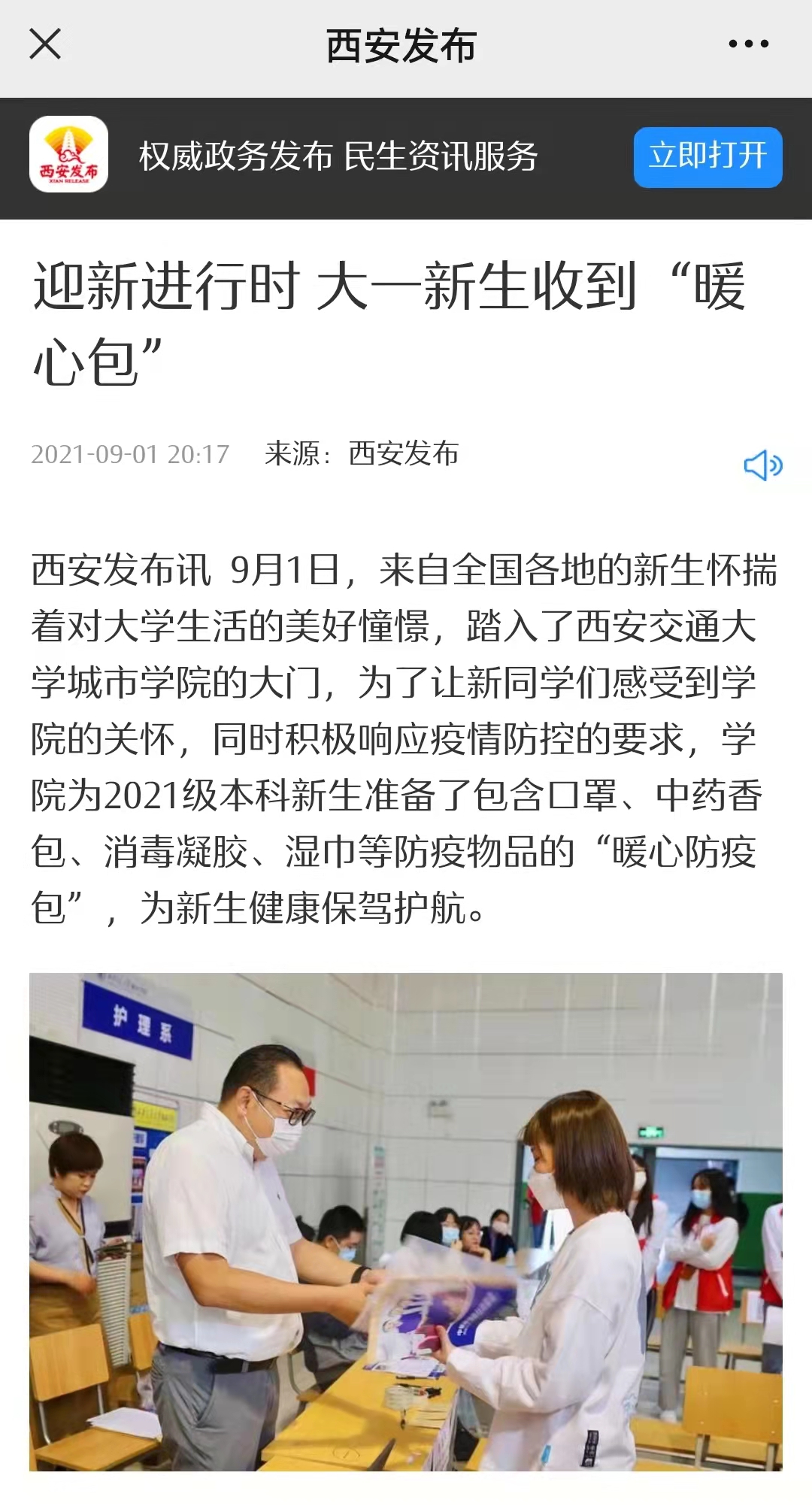812x1509 pixels.
Task: Tap the 立即打开 button
Action: 707,157
